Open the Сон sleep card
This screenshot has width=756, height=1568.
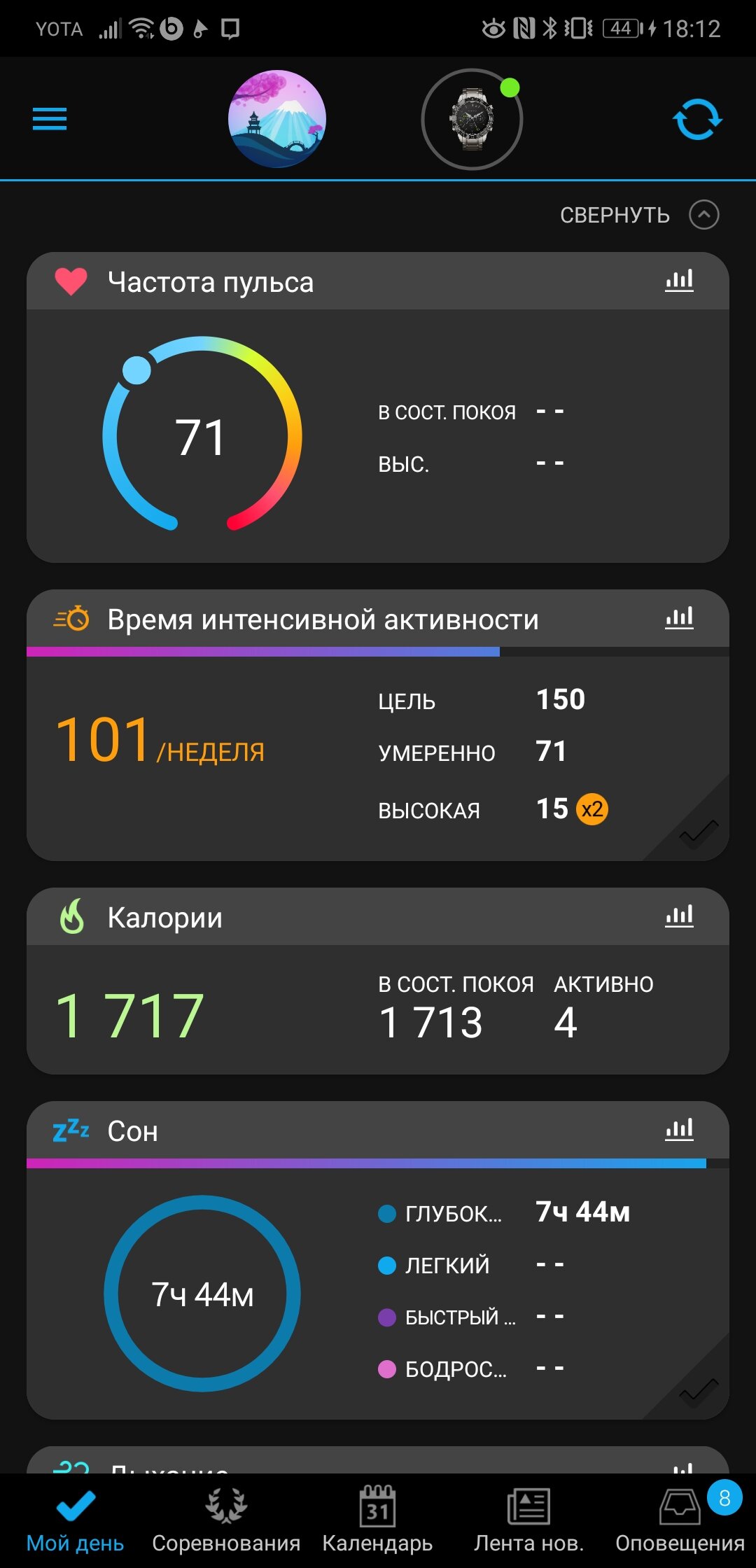[x=378, y=1260]
